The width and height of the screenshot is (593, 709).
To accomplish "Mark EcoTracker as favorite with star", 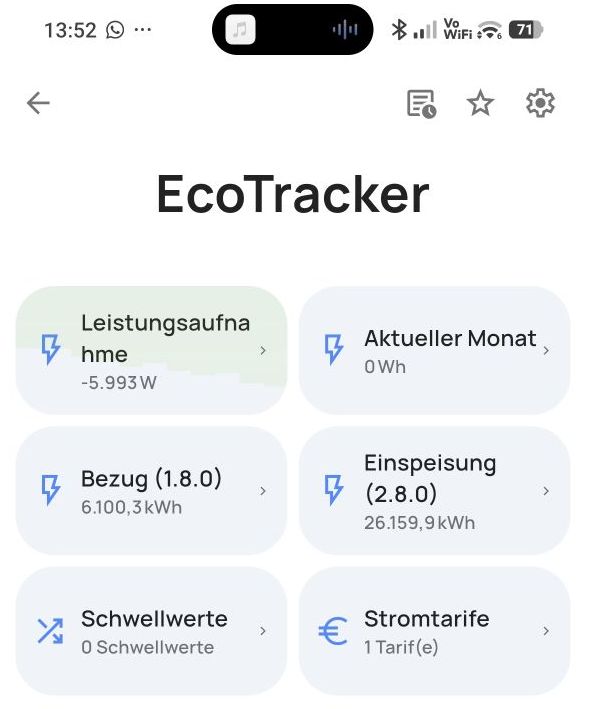I will coord(480,103).
